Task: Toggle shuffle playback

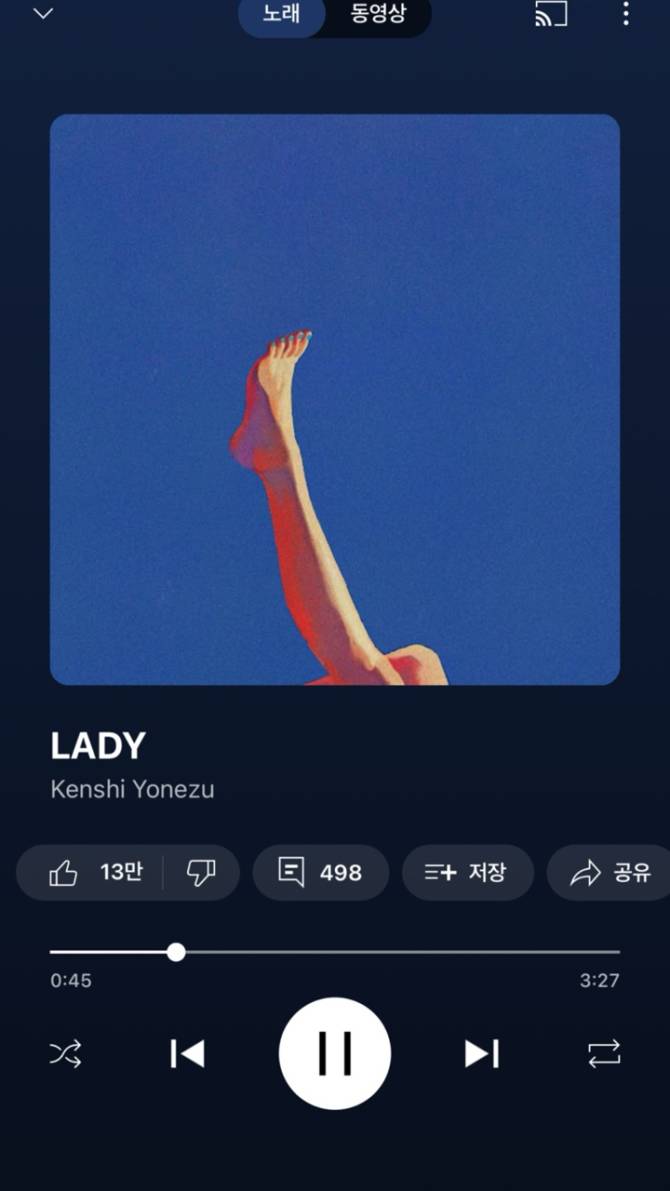Action: coord(66,1053)
